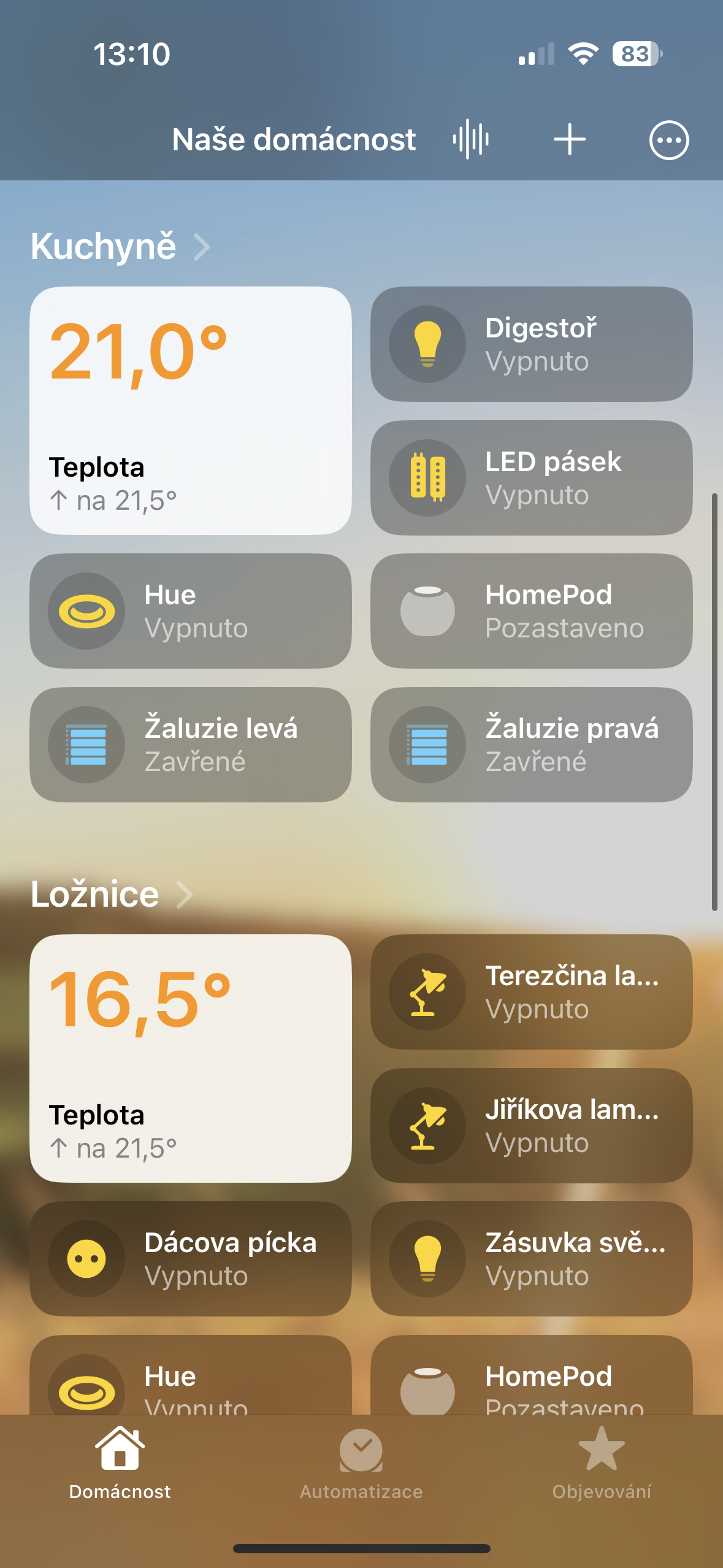The width and height of the screenshot is (723, 1568).
Task: Switch on Zásuvka světlo
Action: point(427,1258)
